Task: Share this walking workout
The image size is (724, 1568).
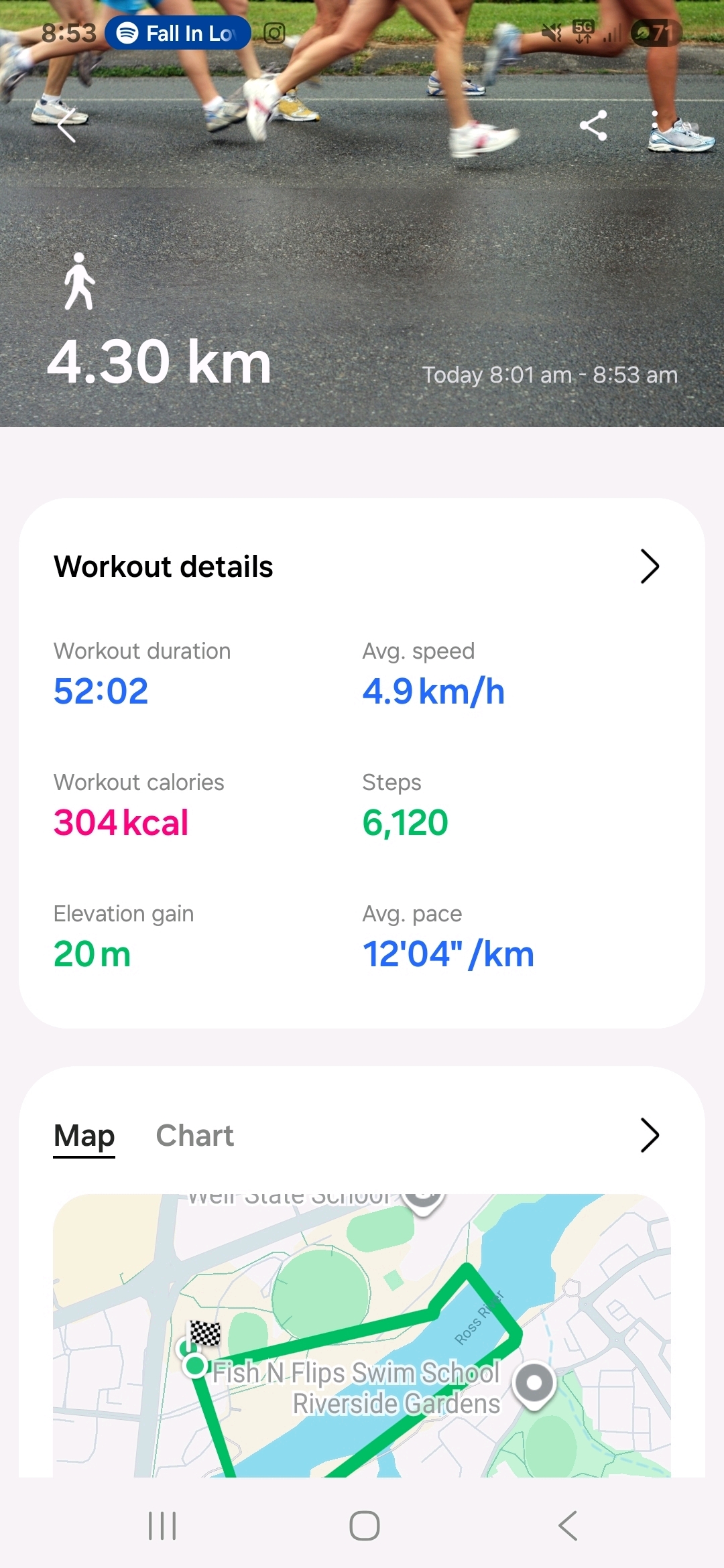Action: point(593,125)
